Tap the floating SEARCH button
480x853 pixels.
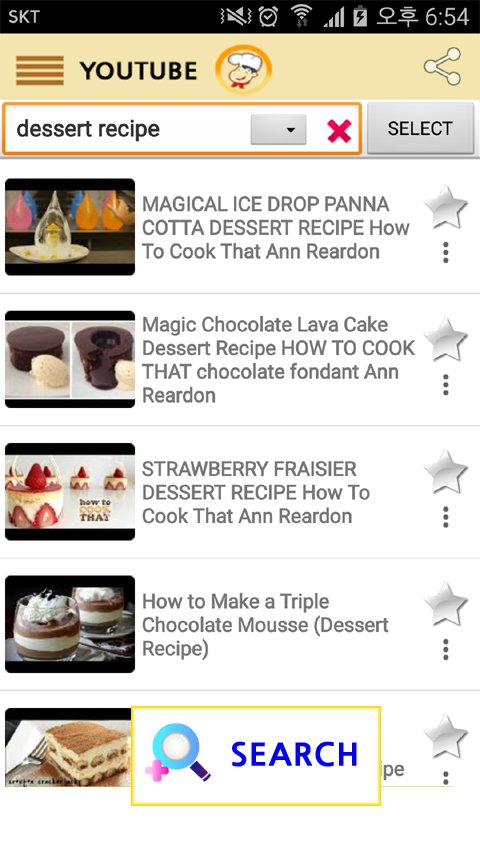click(256, 755)
